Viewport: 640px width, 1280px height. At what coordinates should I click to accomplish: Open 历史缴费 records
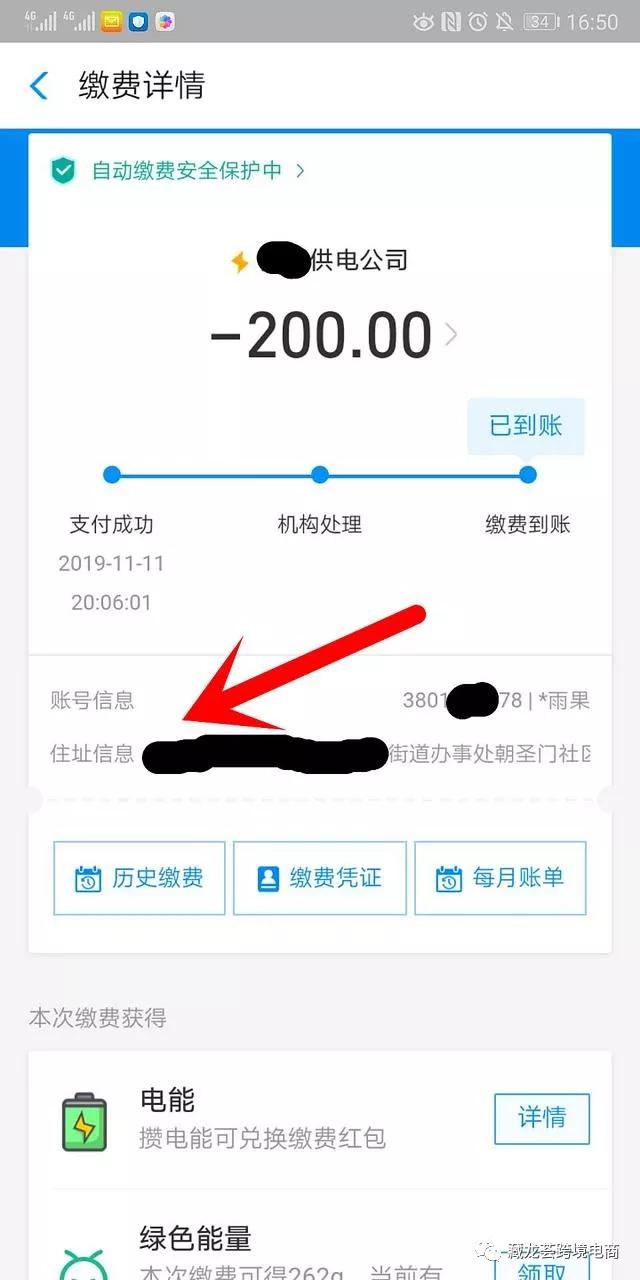pos(139,878)
